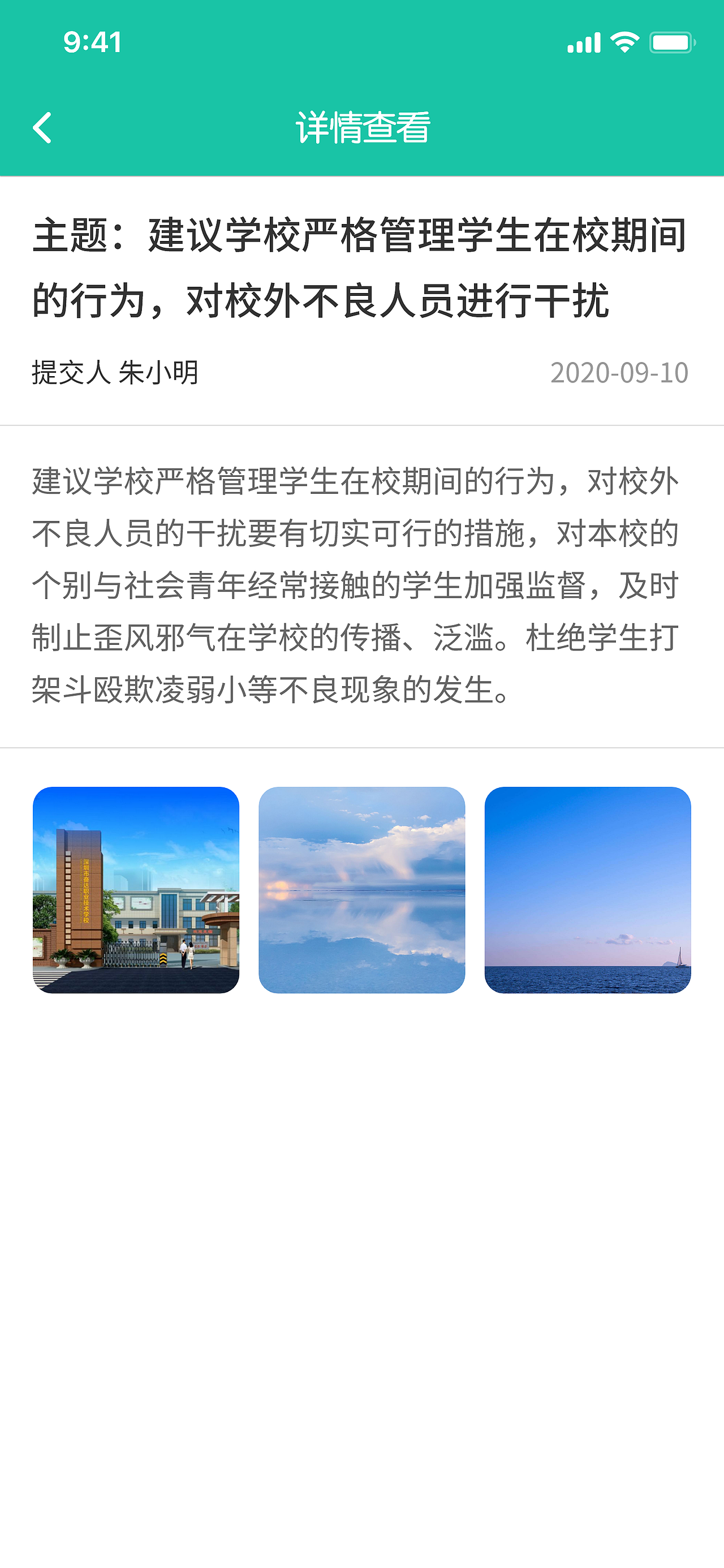The height and width of the screenshot is (1568, 724).
Task: Click the first attached image on the left
Action: click(136, 889)
